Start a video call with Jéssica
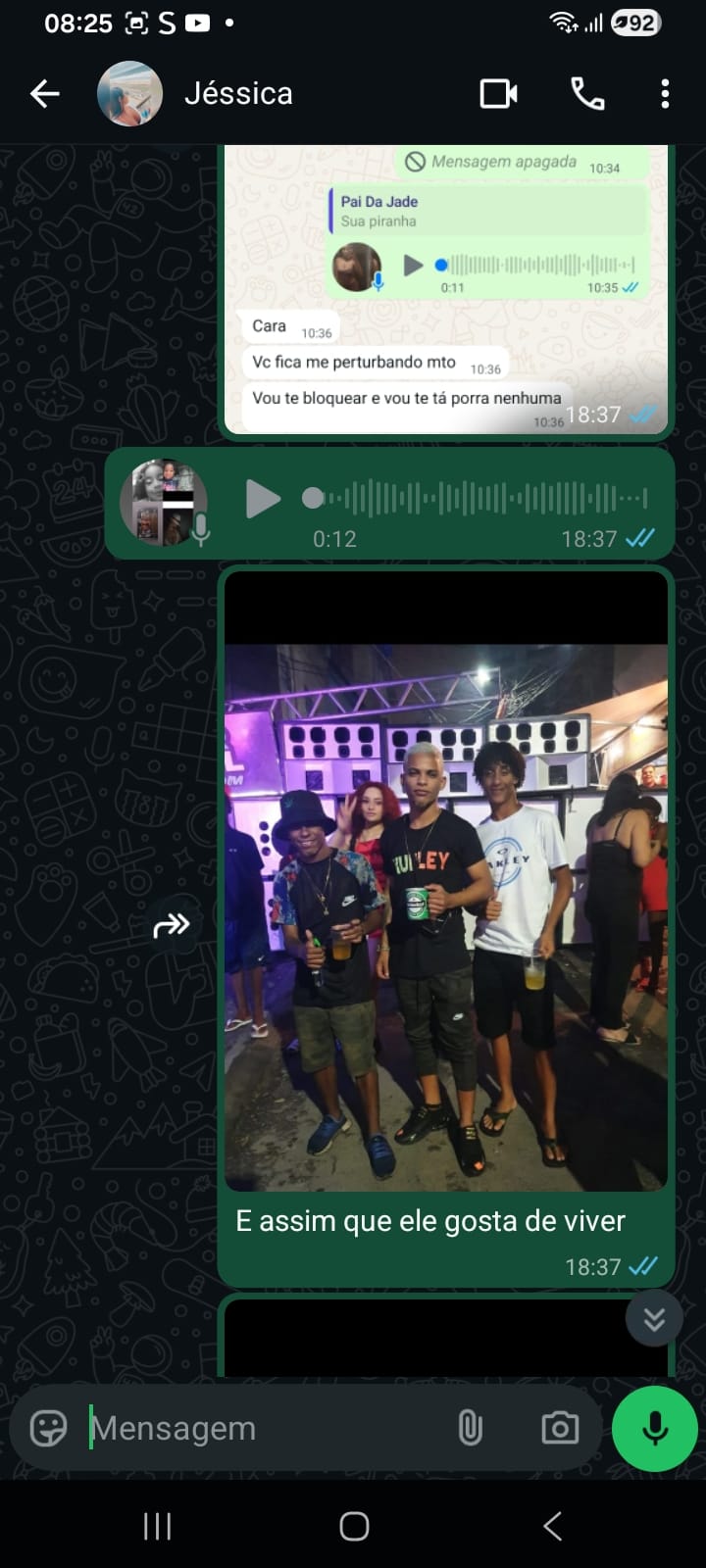 click(498, 94)
